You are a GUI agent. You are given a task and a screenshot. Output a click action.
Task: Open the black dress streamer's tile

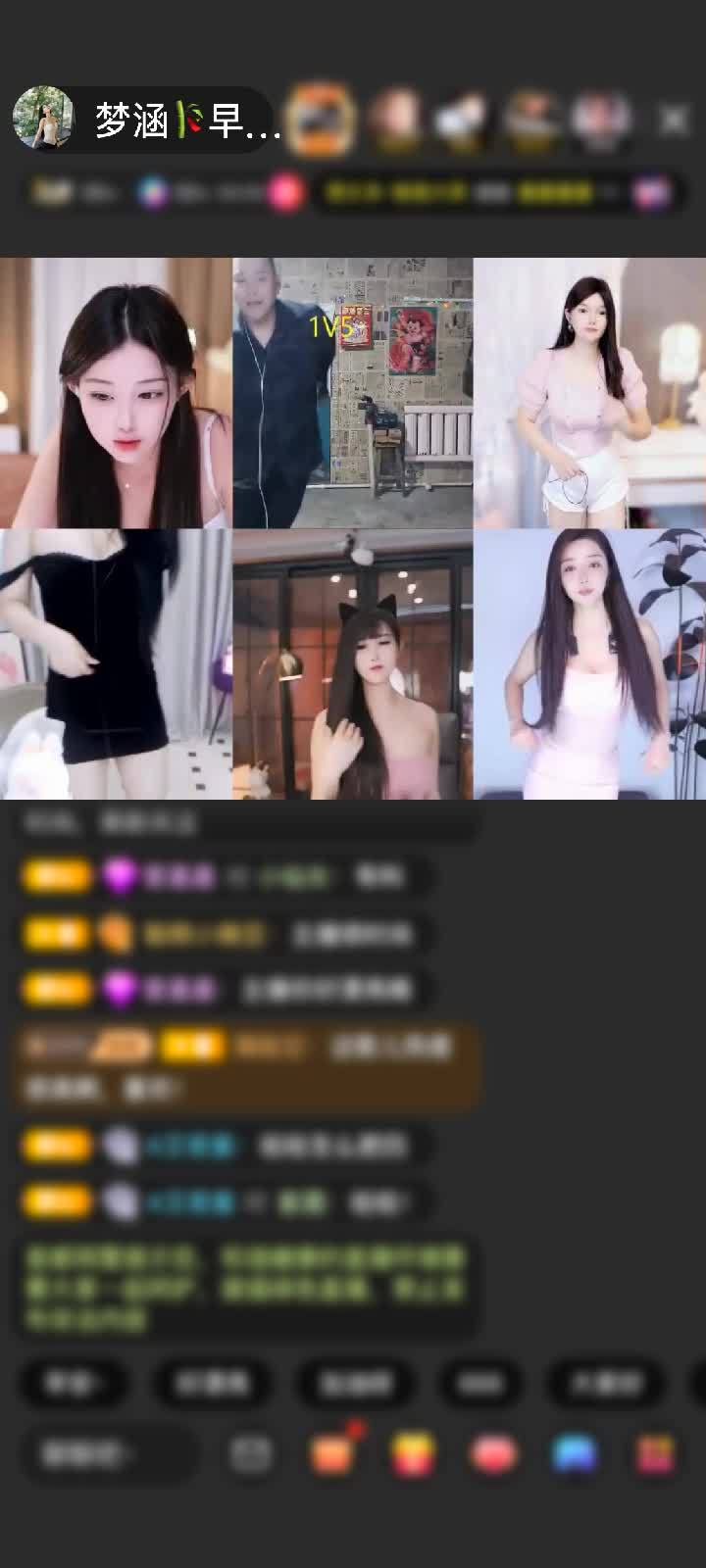tap(116, 663)
